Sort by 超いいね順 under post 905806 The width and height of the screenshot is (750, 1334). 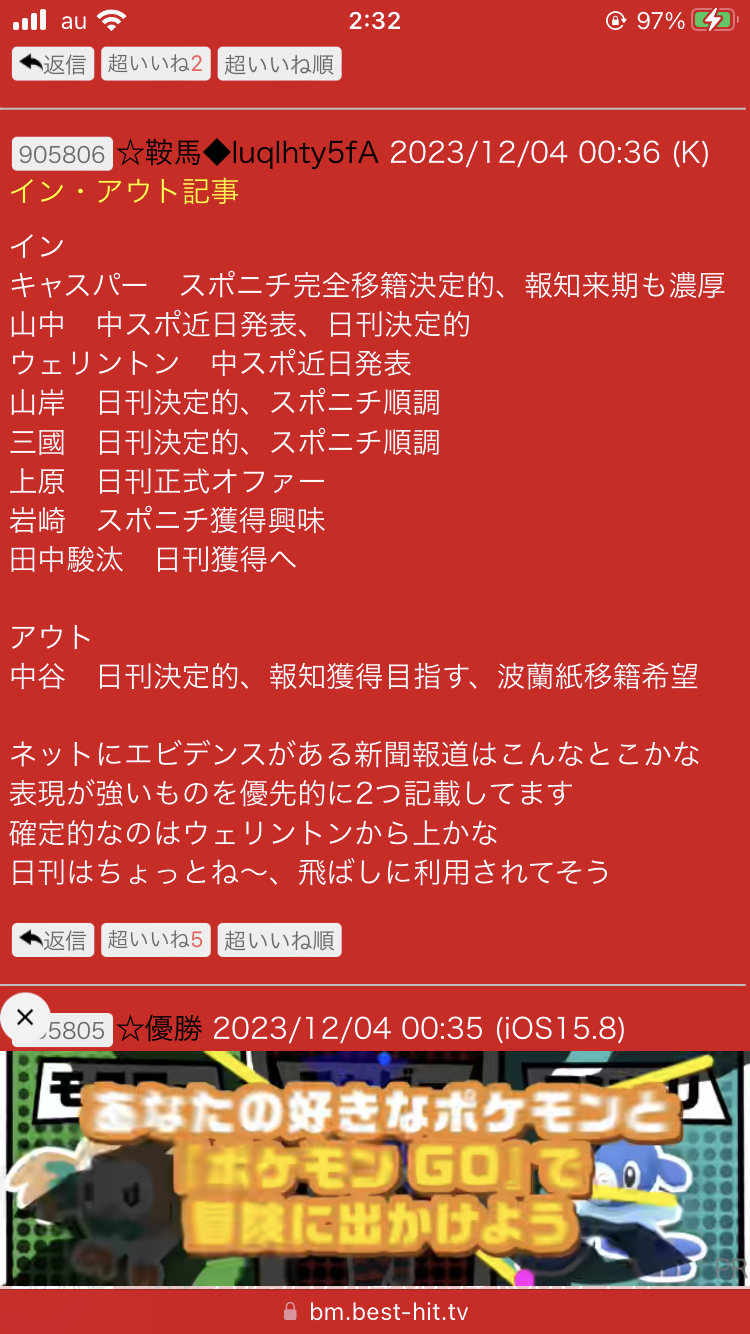click(x=279, y=940)
